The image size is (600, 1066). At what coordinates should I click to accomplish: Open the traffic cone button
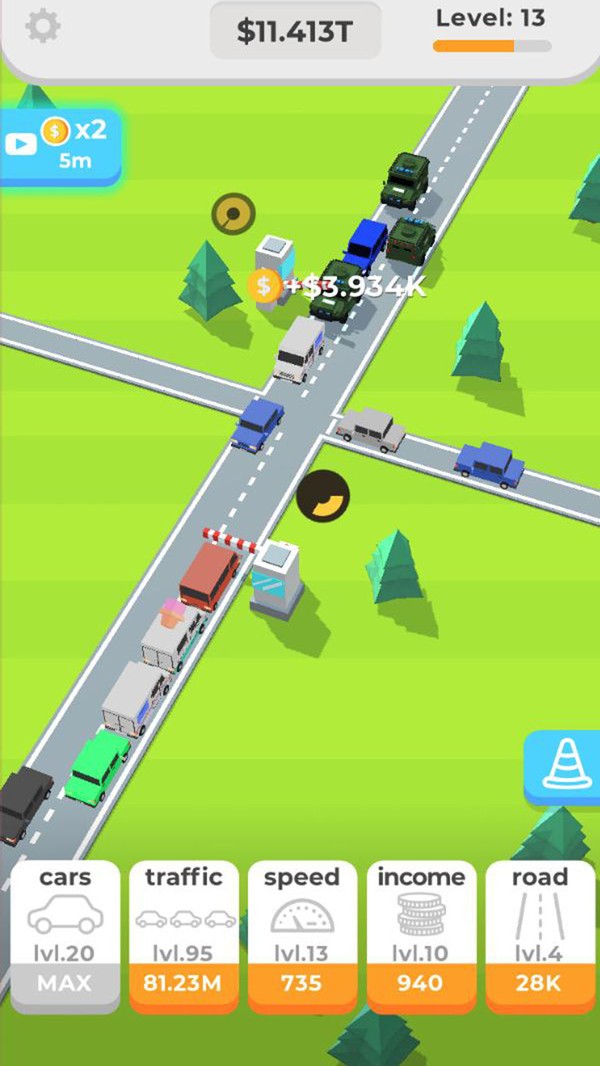562,766
